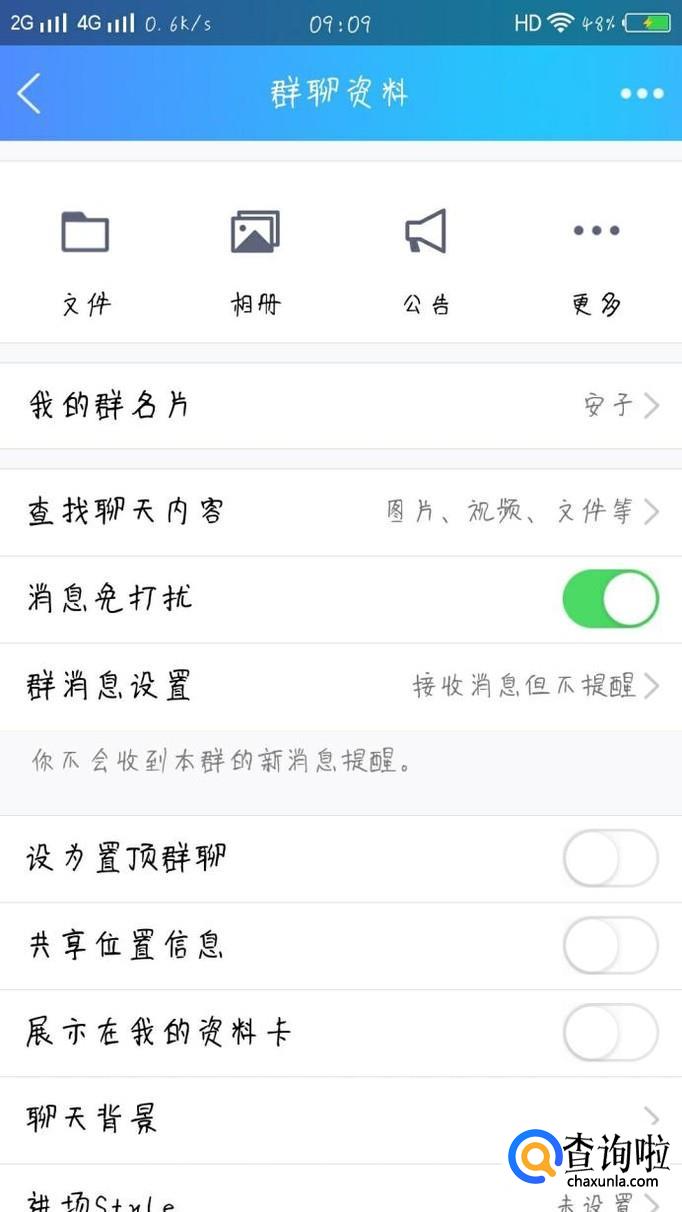
Task: Enable 共享位置信息 switch
Action: (x=610, y=945)
